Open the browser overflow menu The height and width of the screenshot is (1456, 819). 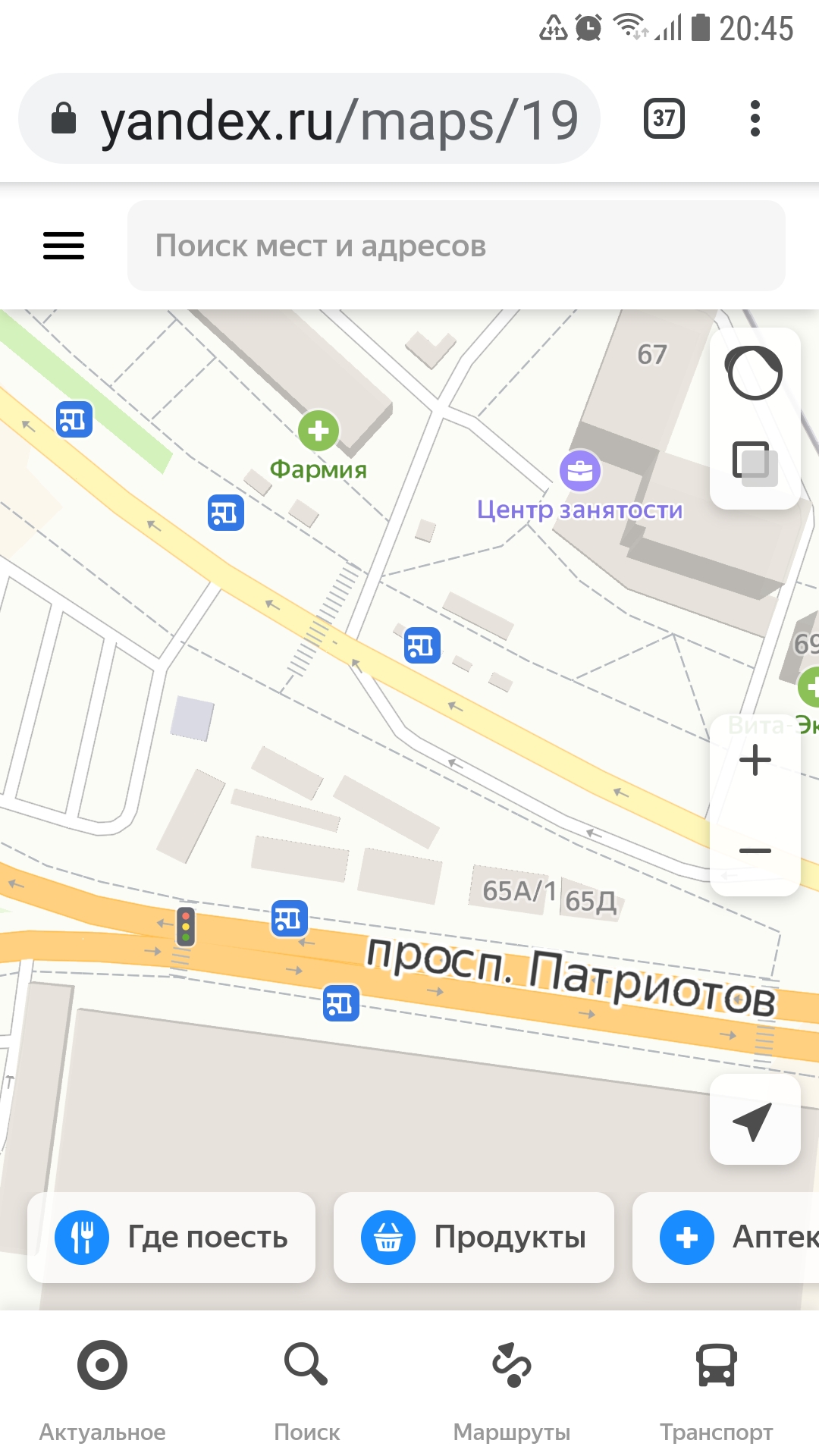click(755, 118)
